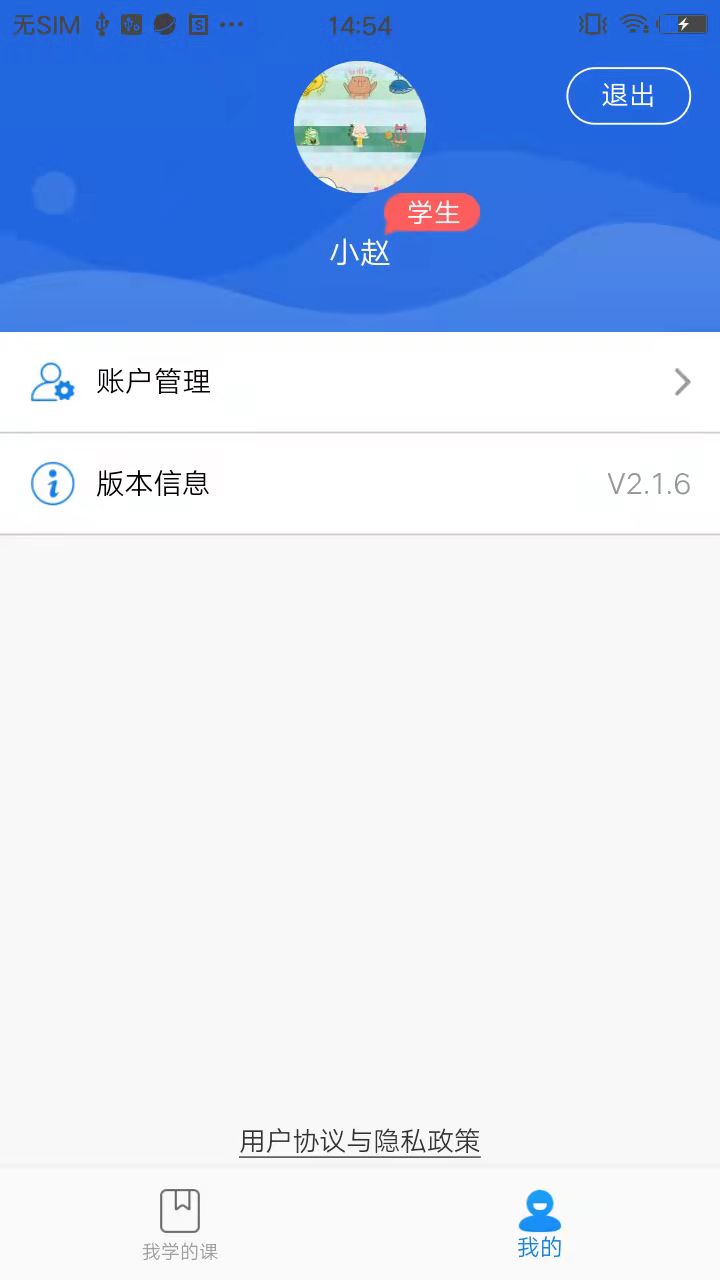This screenshot has height=1280, width=720.
Task: Click the vibrate mode icon in status bar
Action: [591, 24]
